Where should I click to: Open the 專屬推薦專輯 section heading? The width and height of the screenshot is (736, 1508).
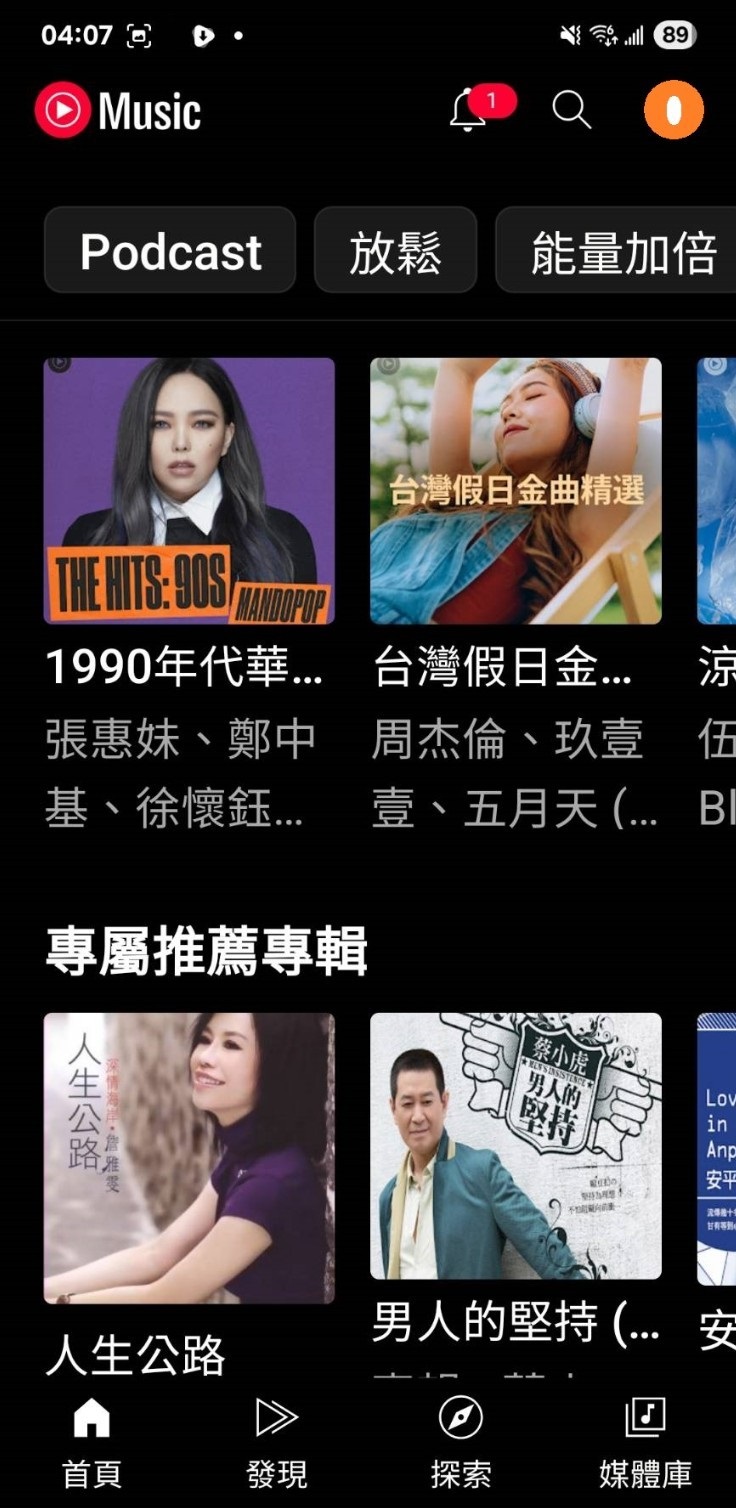[x=210, y=952]
